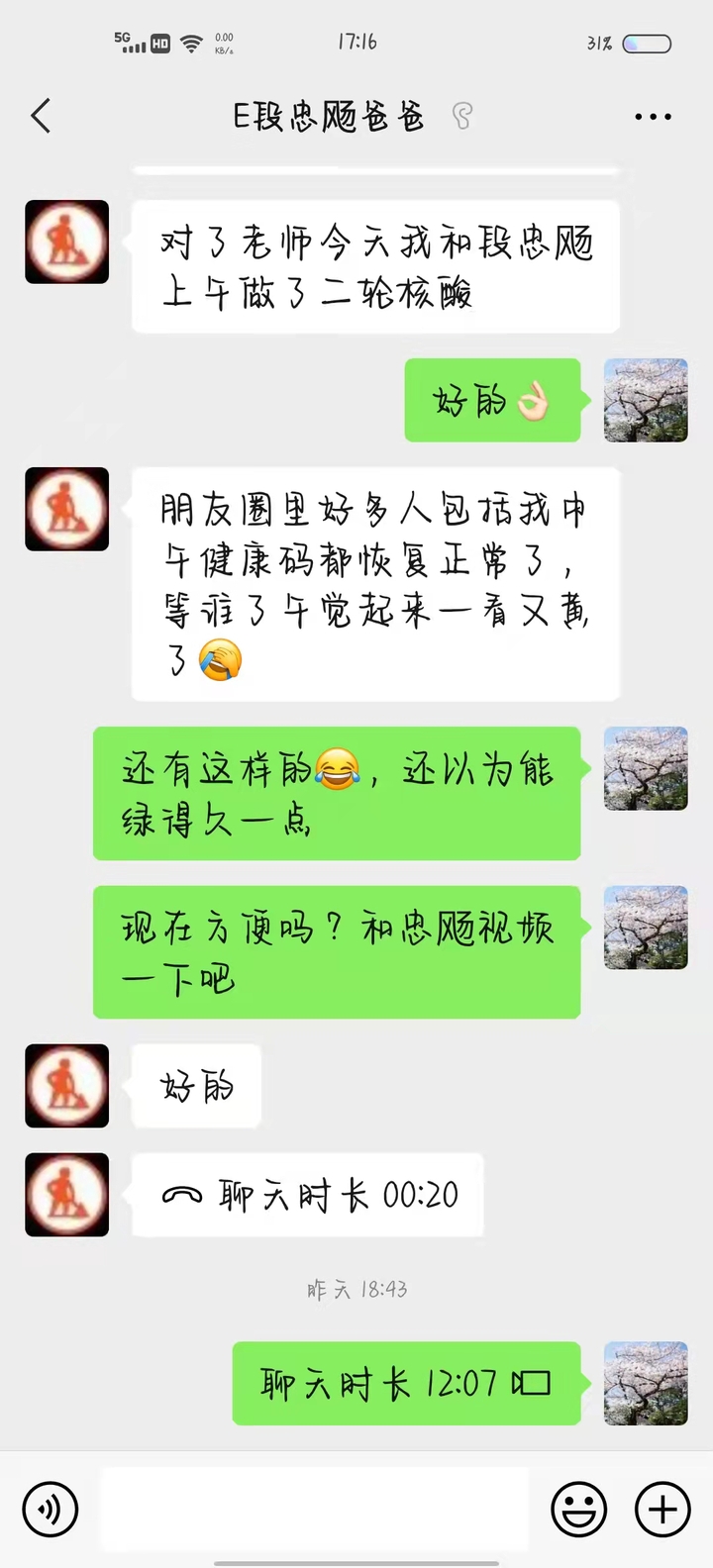
Task: Tap the 聊天时长 12:07 video call record
Action: point(406,1383)
